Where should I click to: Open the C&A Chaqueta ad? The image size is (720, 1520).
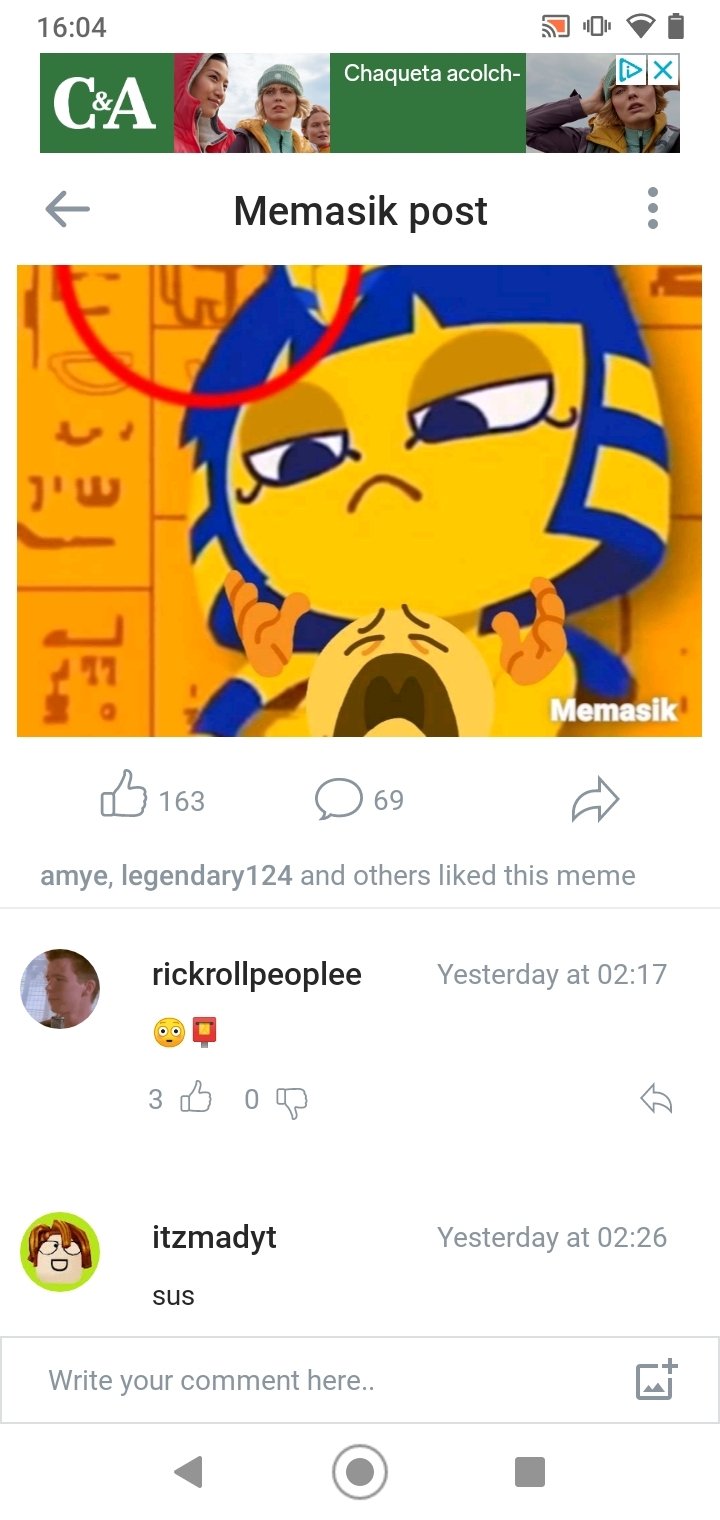coord(360,103)
